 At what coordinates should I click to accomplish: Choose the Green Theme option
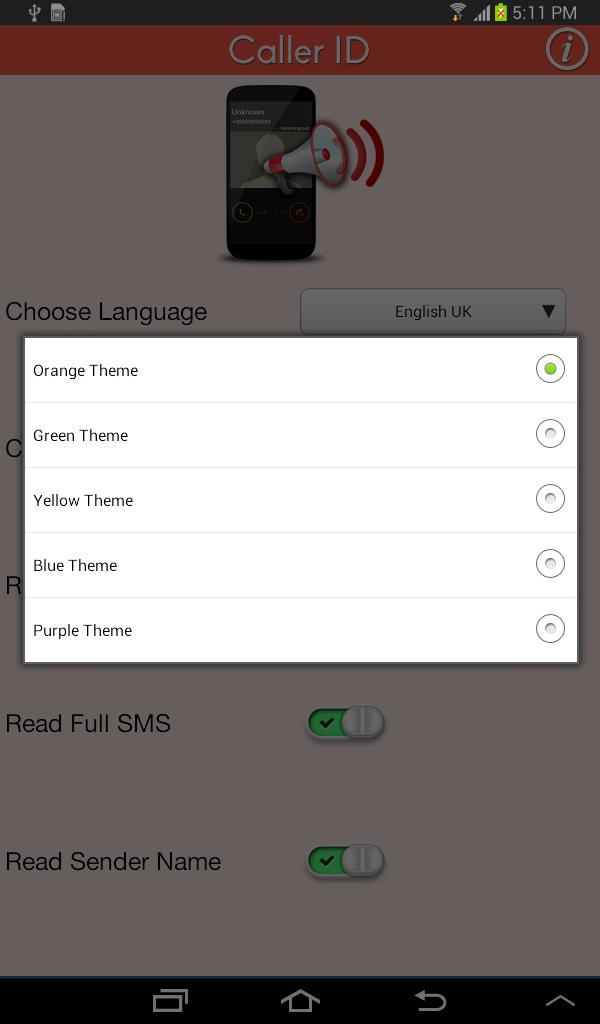(x=300, y=435)
